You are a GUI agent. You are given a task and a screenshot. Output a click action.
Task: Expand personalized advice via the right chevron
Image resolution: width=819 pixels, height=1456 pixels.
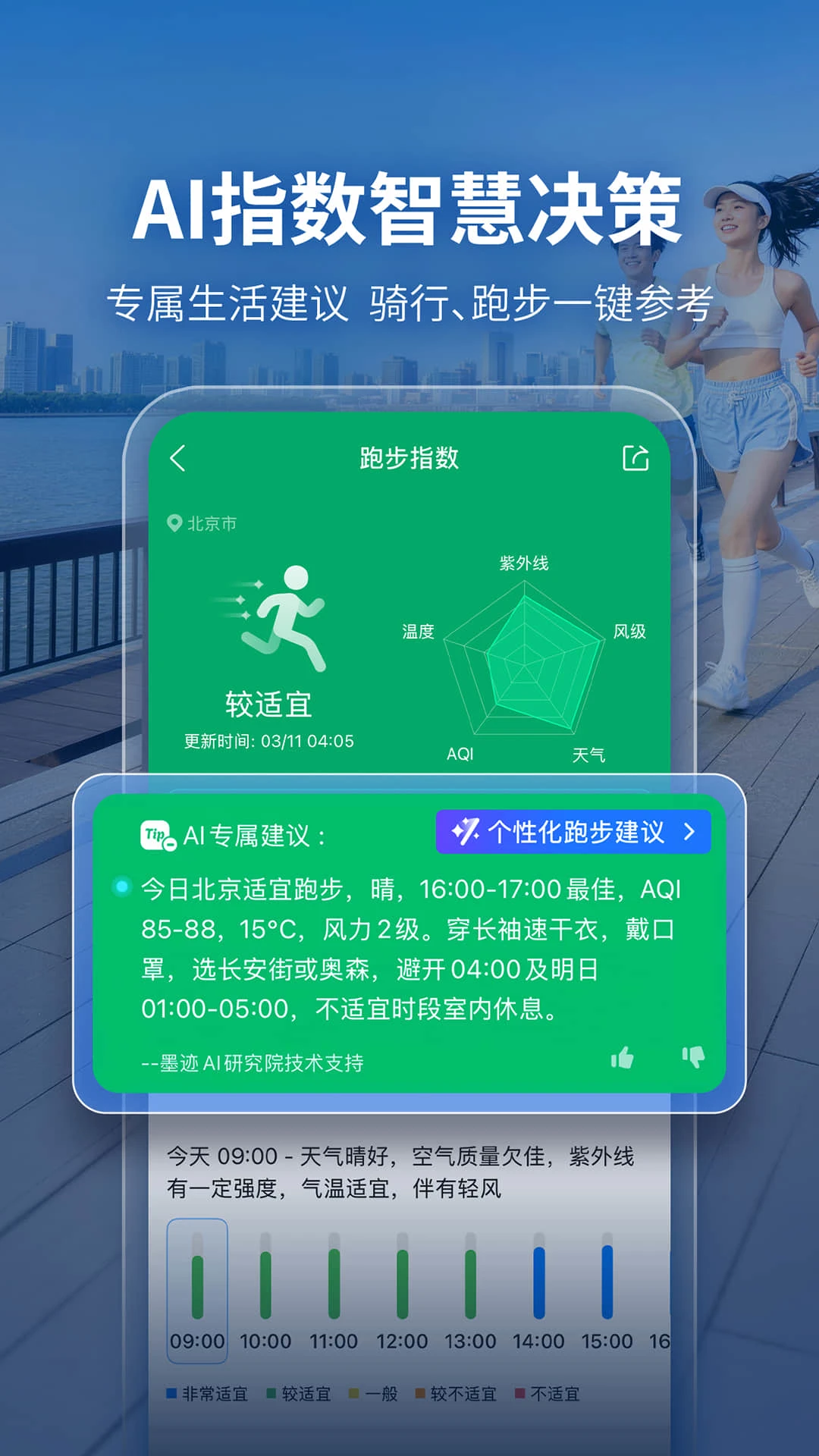(x=690, y=833)
